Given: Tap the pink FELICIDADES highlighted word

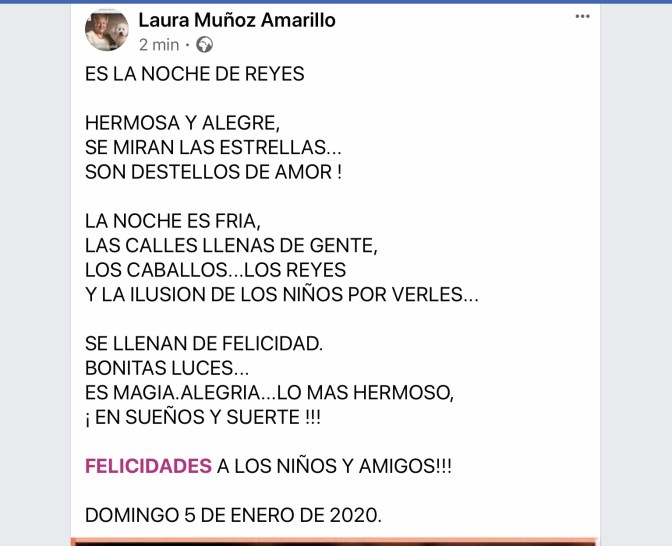Looking at the screenshot, I should coord(148,466).
